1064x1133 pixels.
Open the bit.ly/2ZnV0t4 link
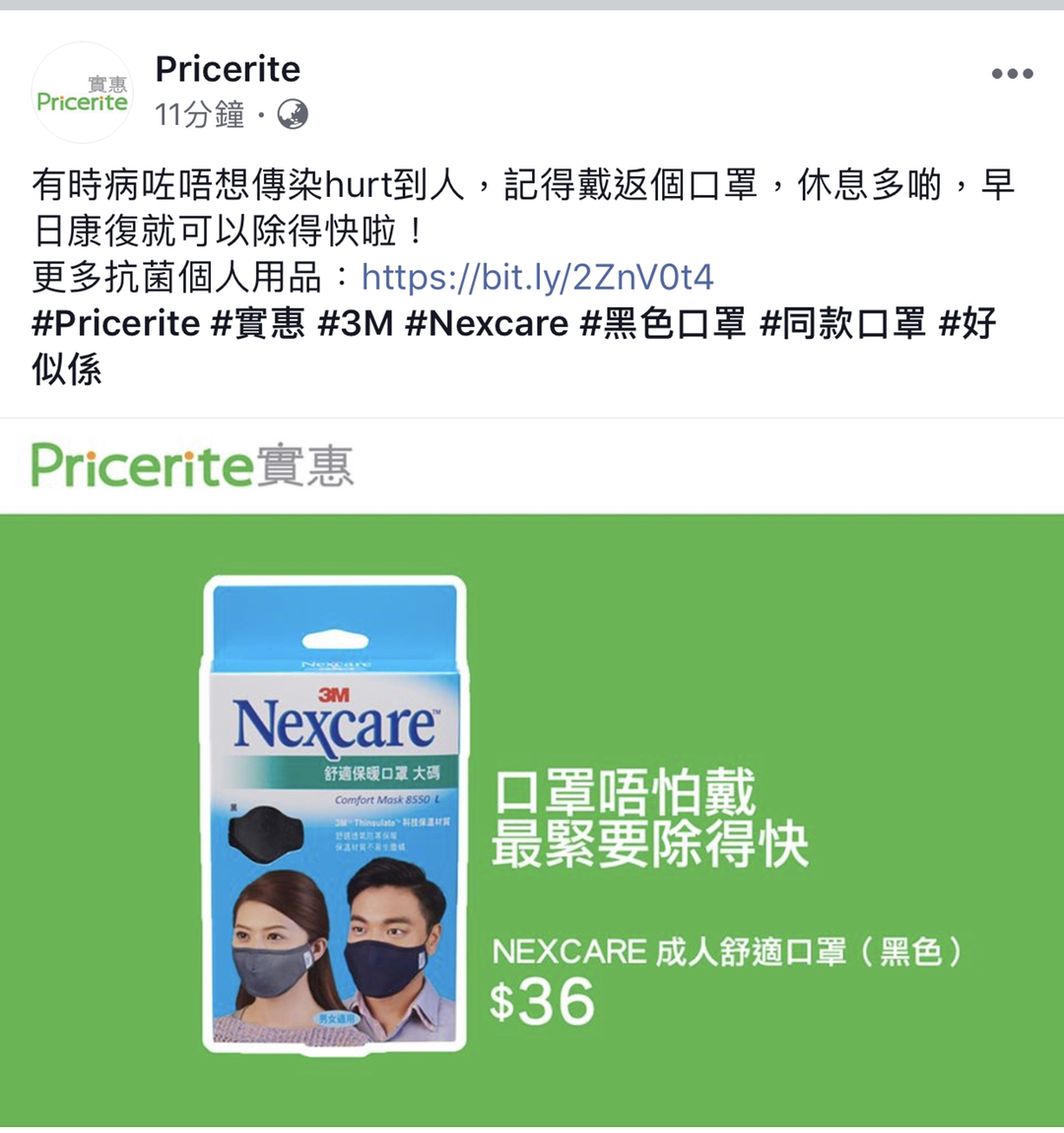(x=537, y=278)
